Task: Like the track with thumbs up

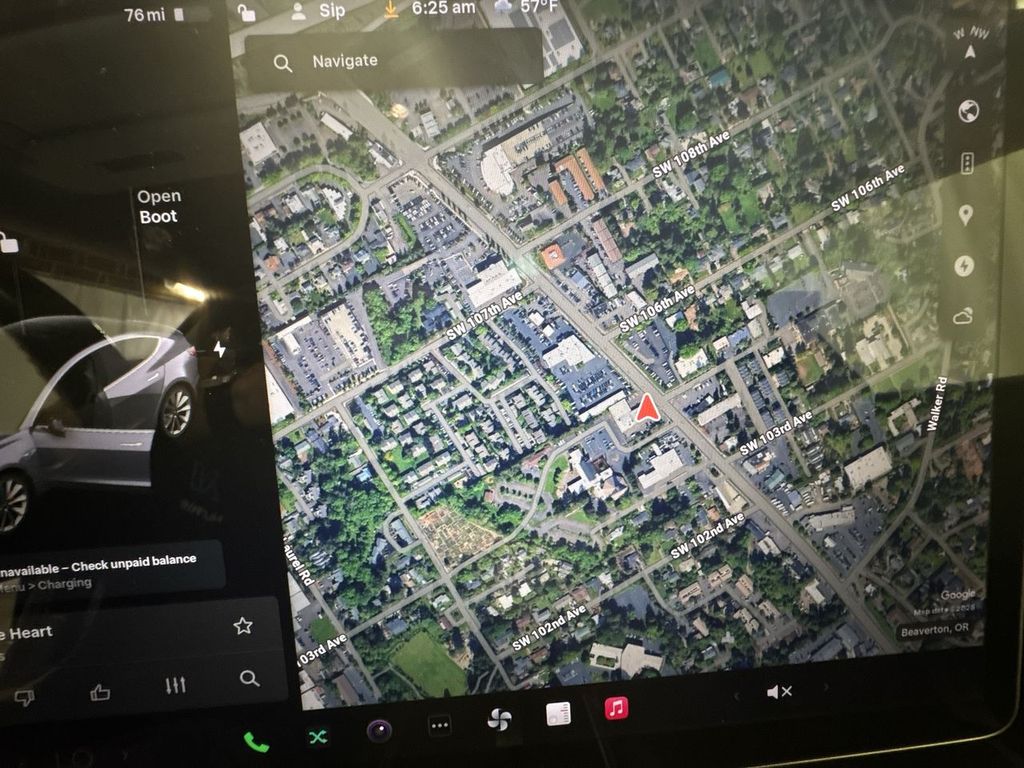Action: [100, 691]
